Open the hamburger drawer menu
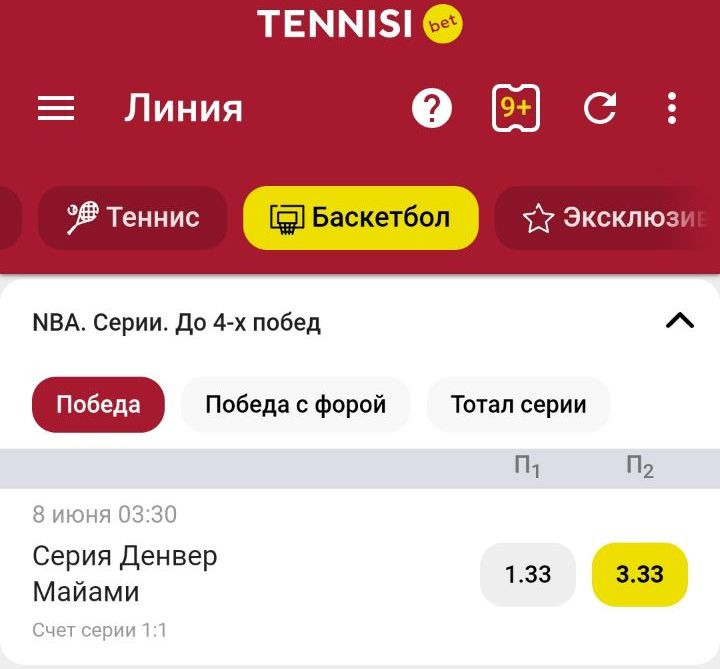The image size is (720, 669). [56, 108]
